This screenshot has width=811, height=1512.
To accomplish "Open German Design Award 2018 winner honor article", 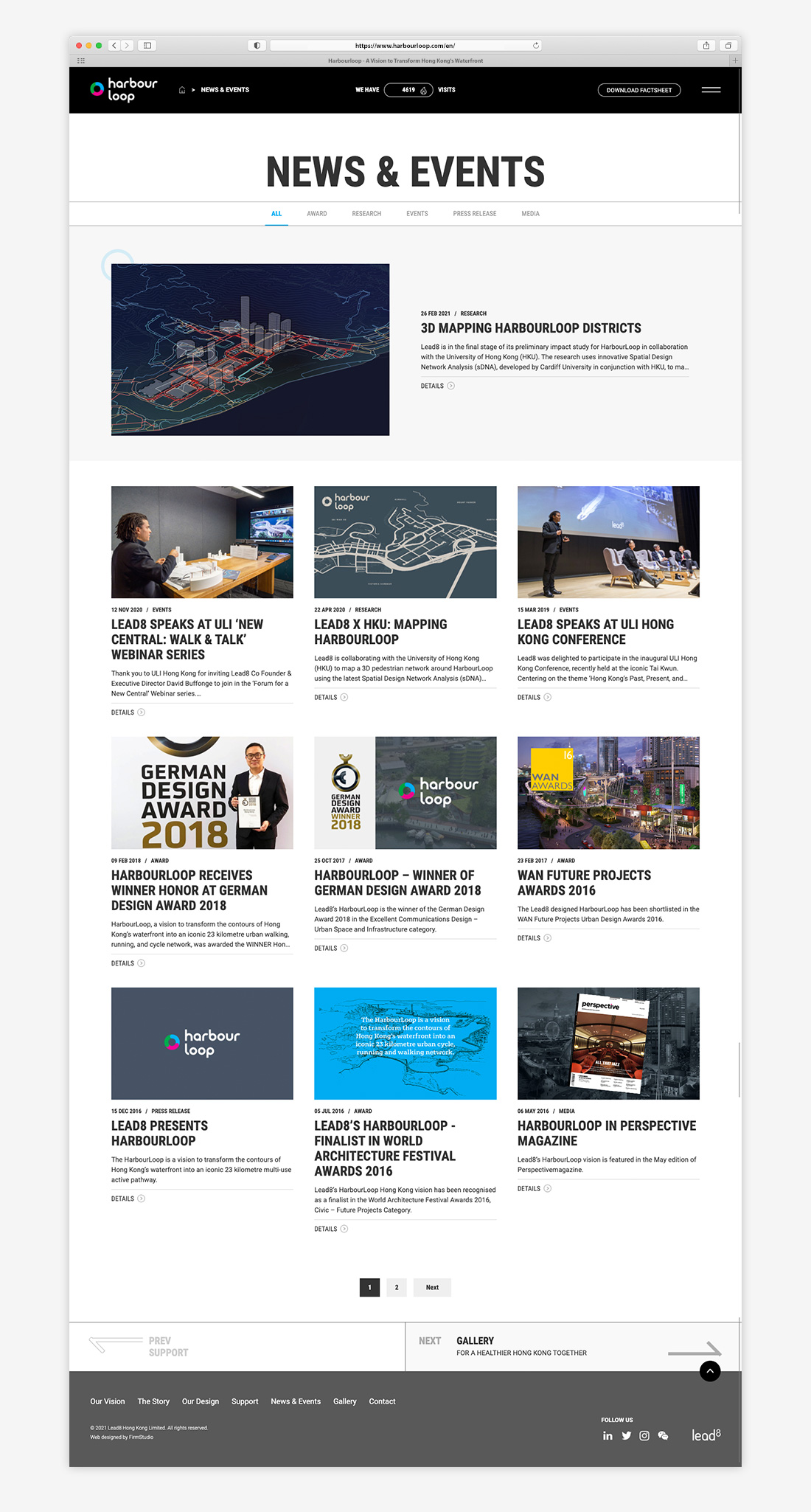I will tap(189, 889).
